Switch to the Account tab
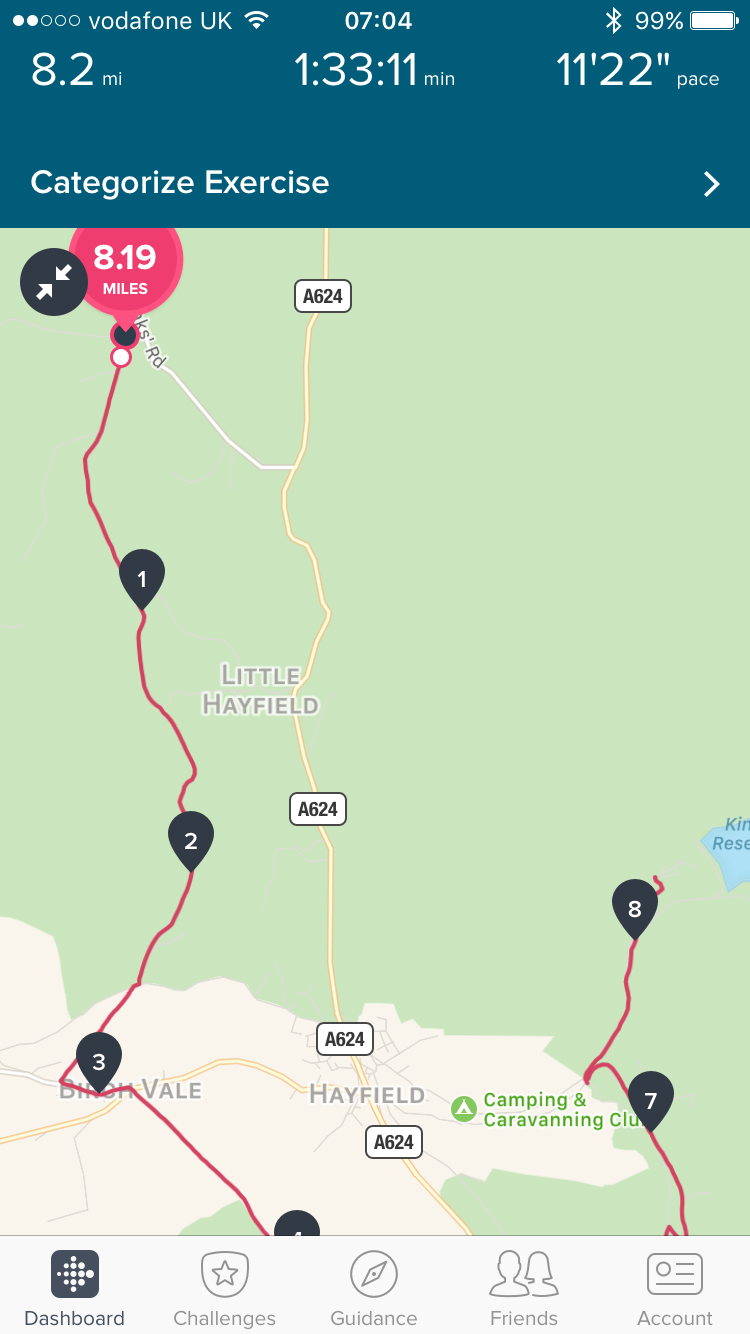 click(675, 1290)
